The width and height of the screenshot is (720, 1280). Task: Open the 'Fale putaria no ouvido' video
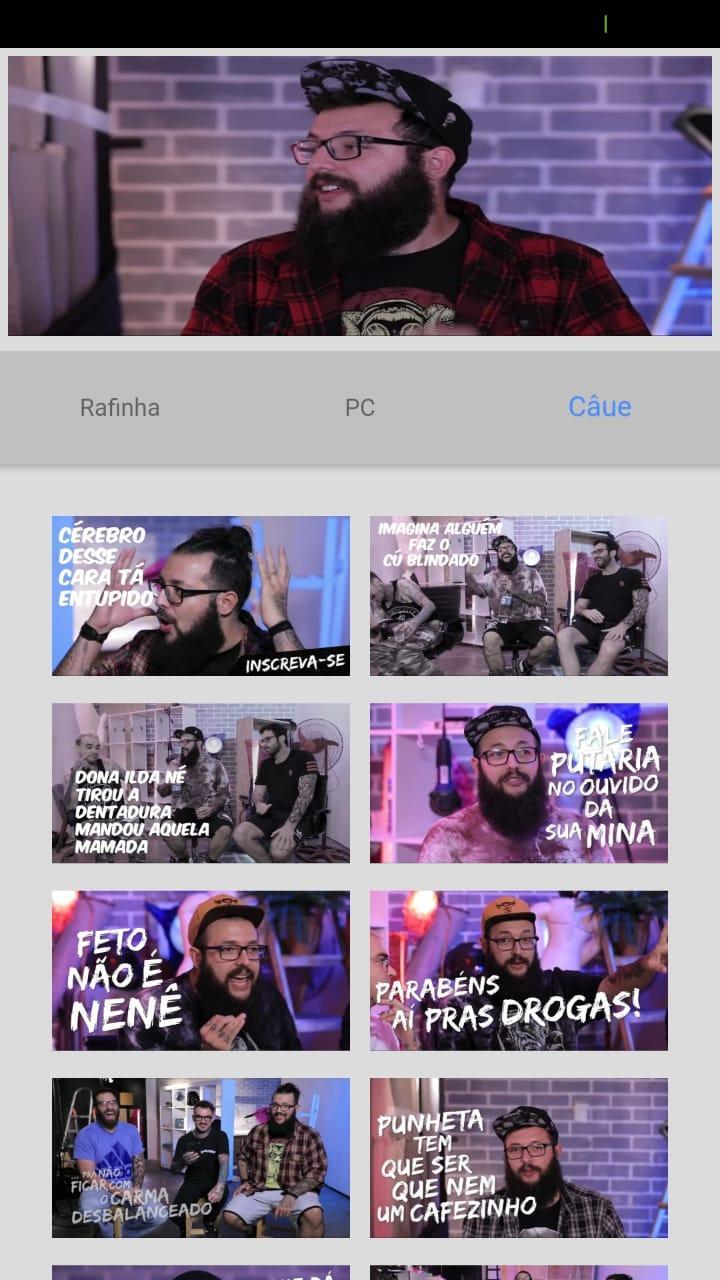point(518,783)
